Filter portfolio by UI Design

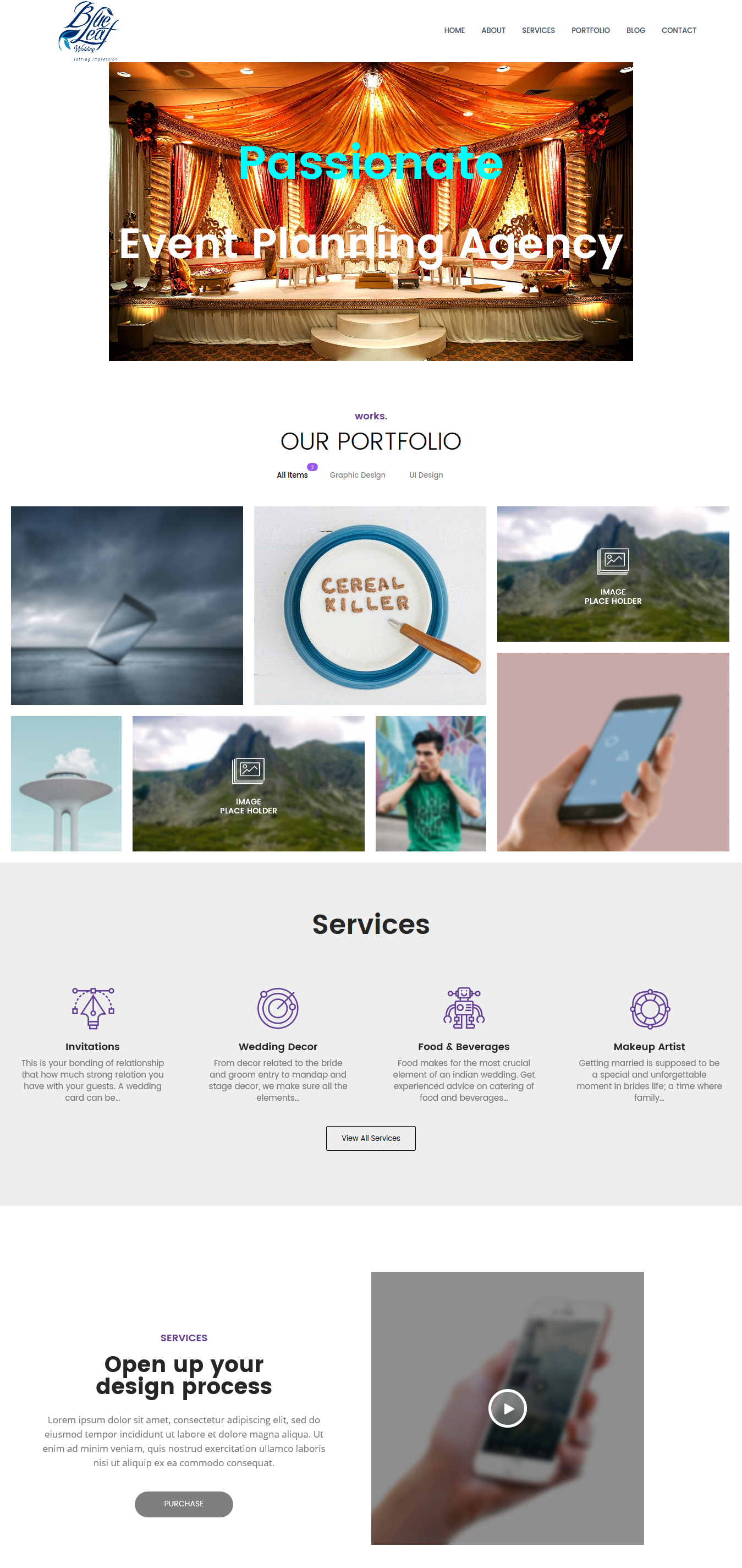pyautogui.click(x=426, y=475)
